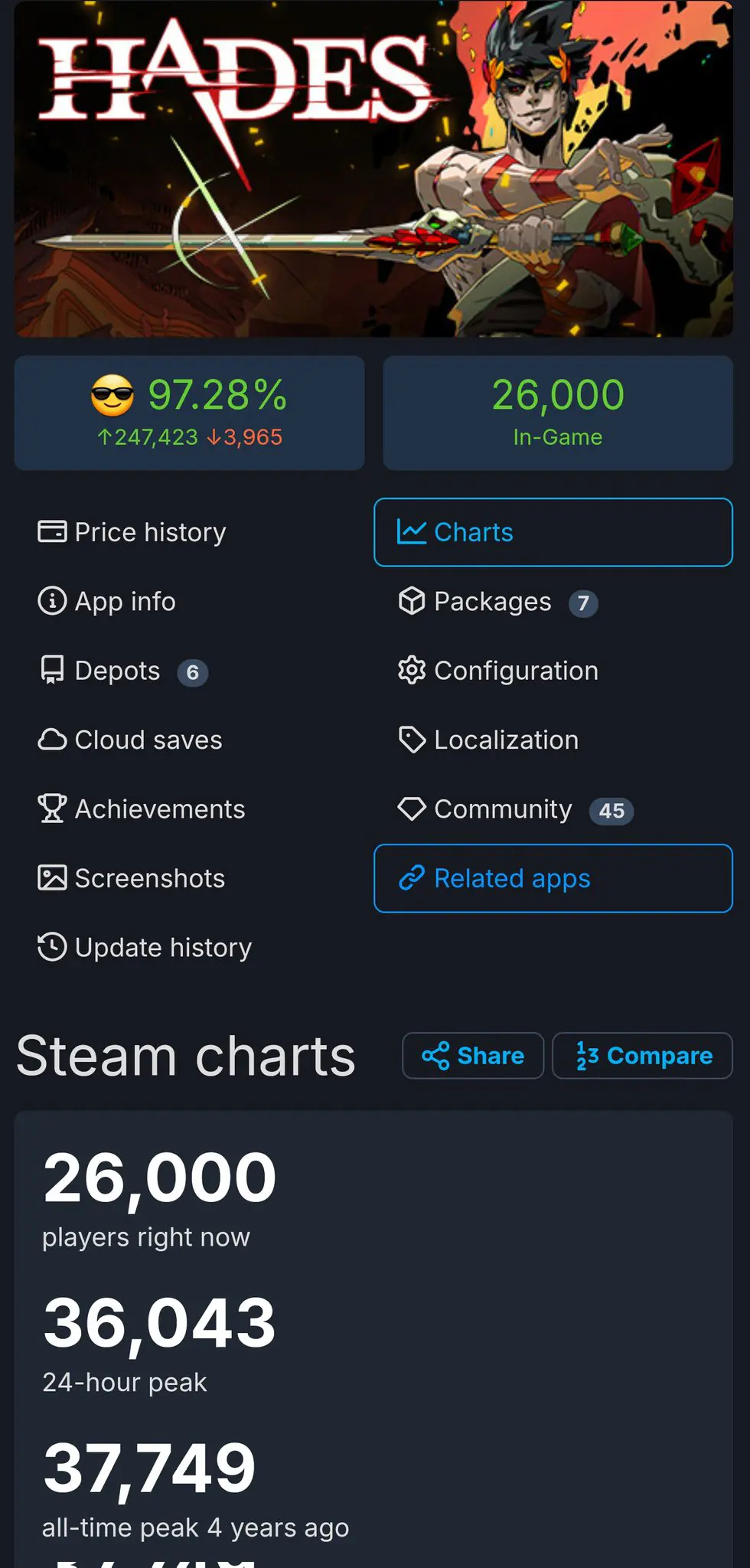
Task: Tap the Compare button
Action: point(642,1056)
